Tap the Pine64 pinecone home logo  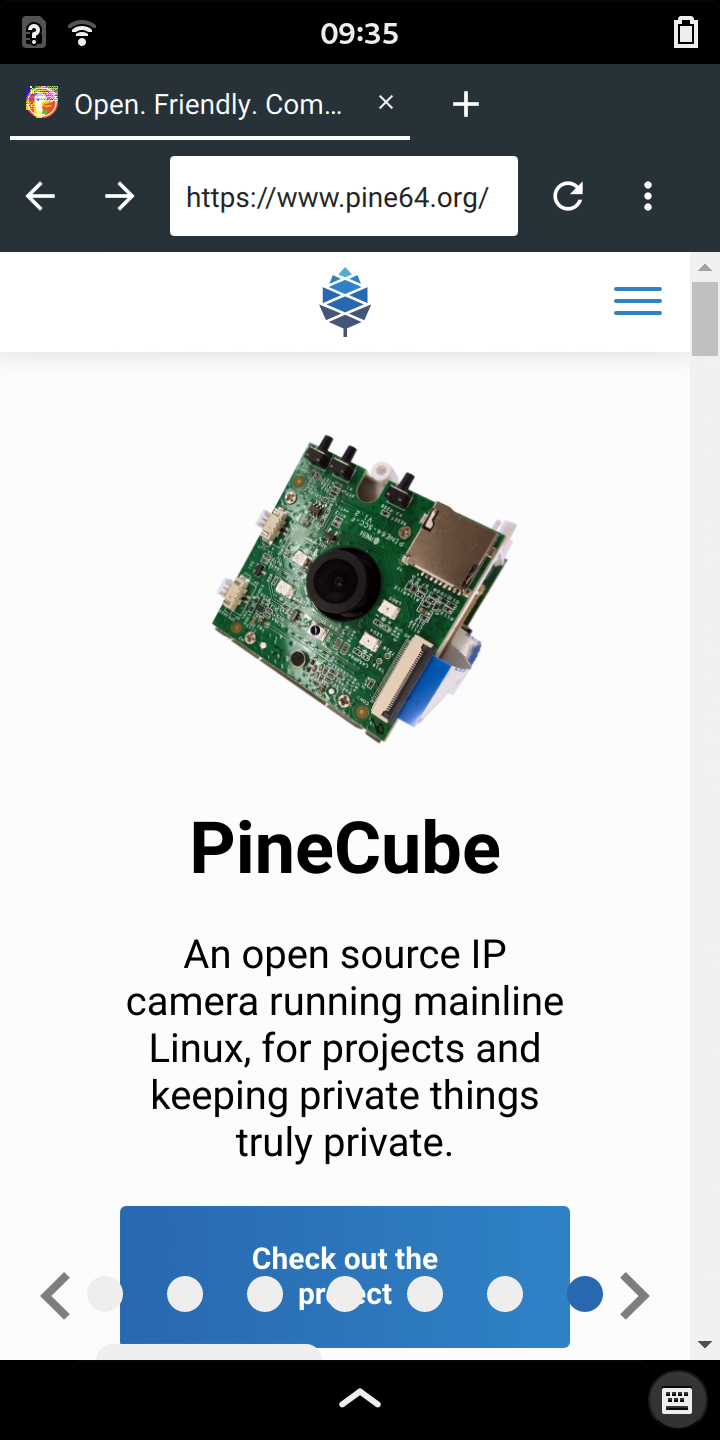[x=345, y=301]
